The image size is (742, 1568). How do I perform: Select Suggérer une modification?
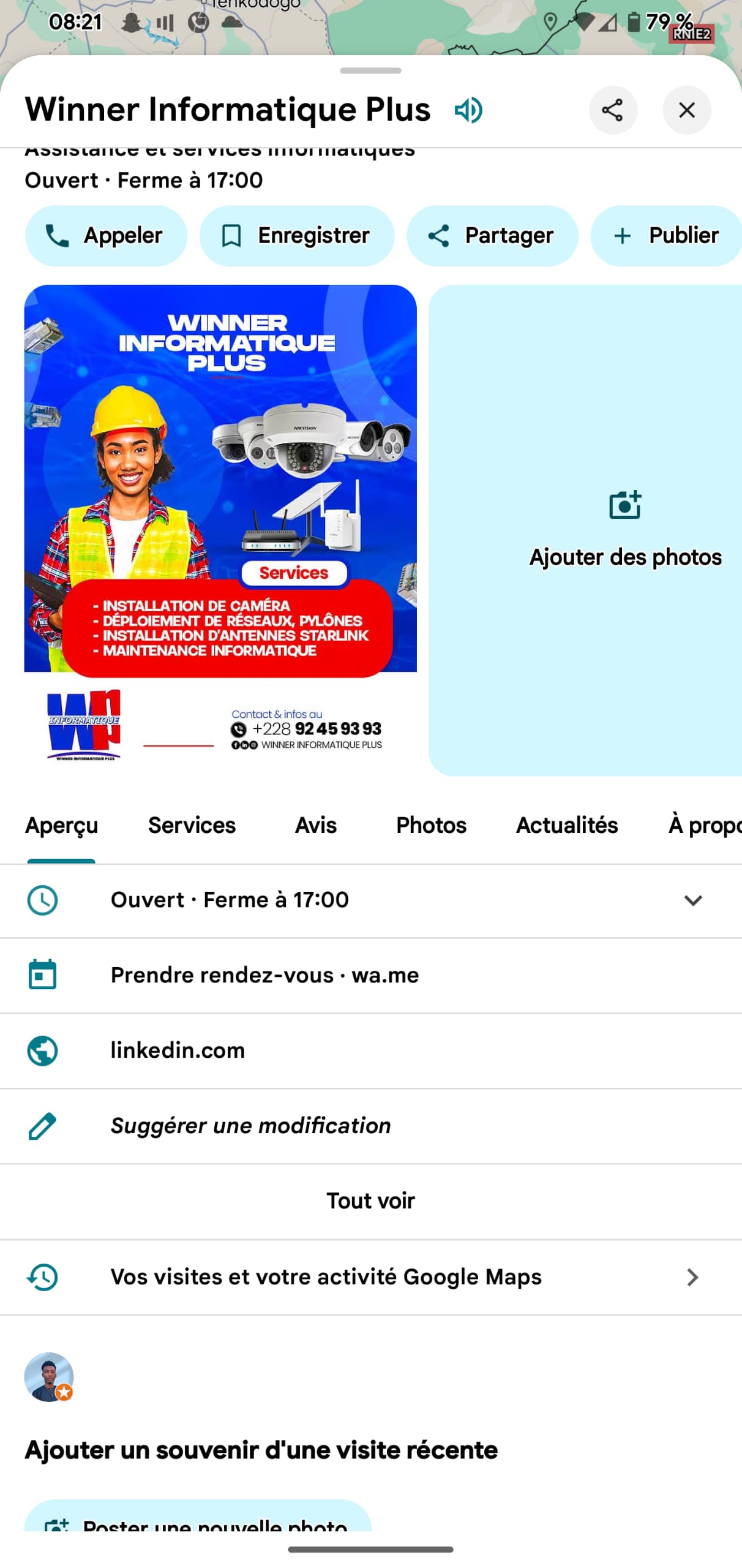250,1125
